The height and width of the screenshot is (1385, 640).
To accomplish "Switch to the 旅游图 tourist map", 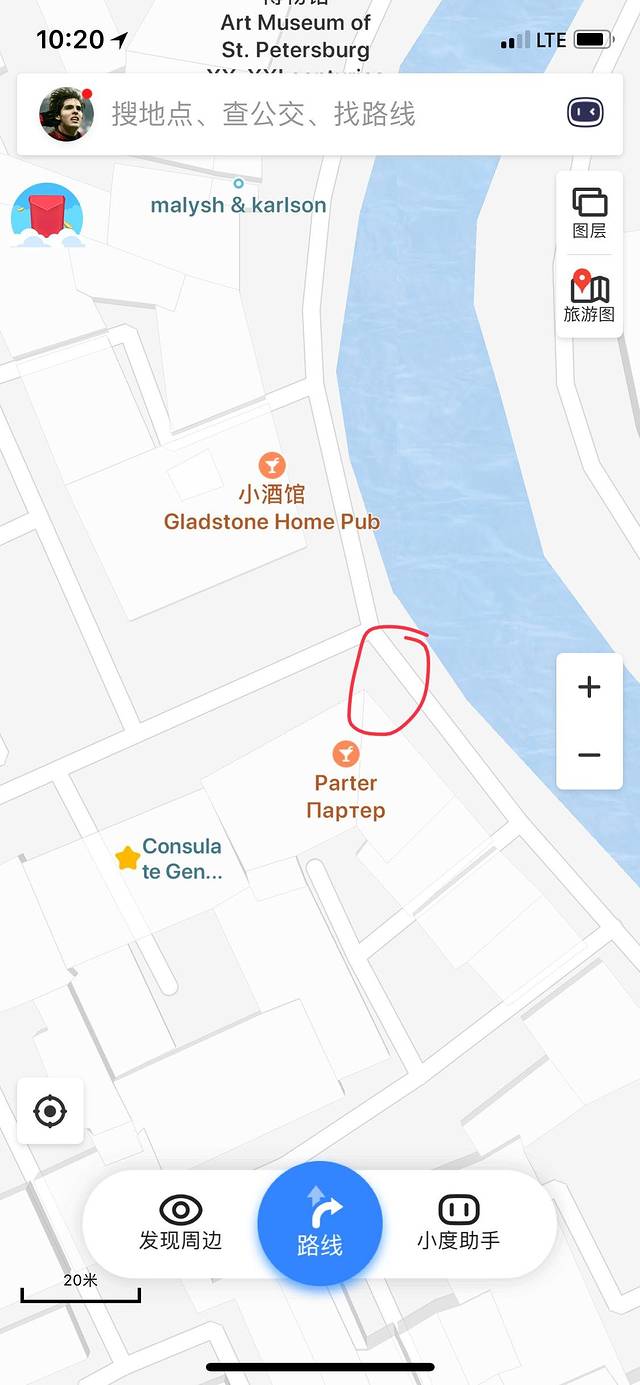I will pos(589,297).
